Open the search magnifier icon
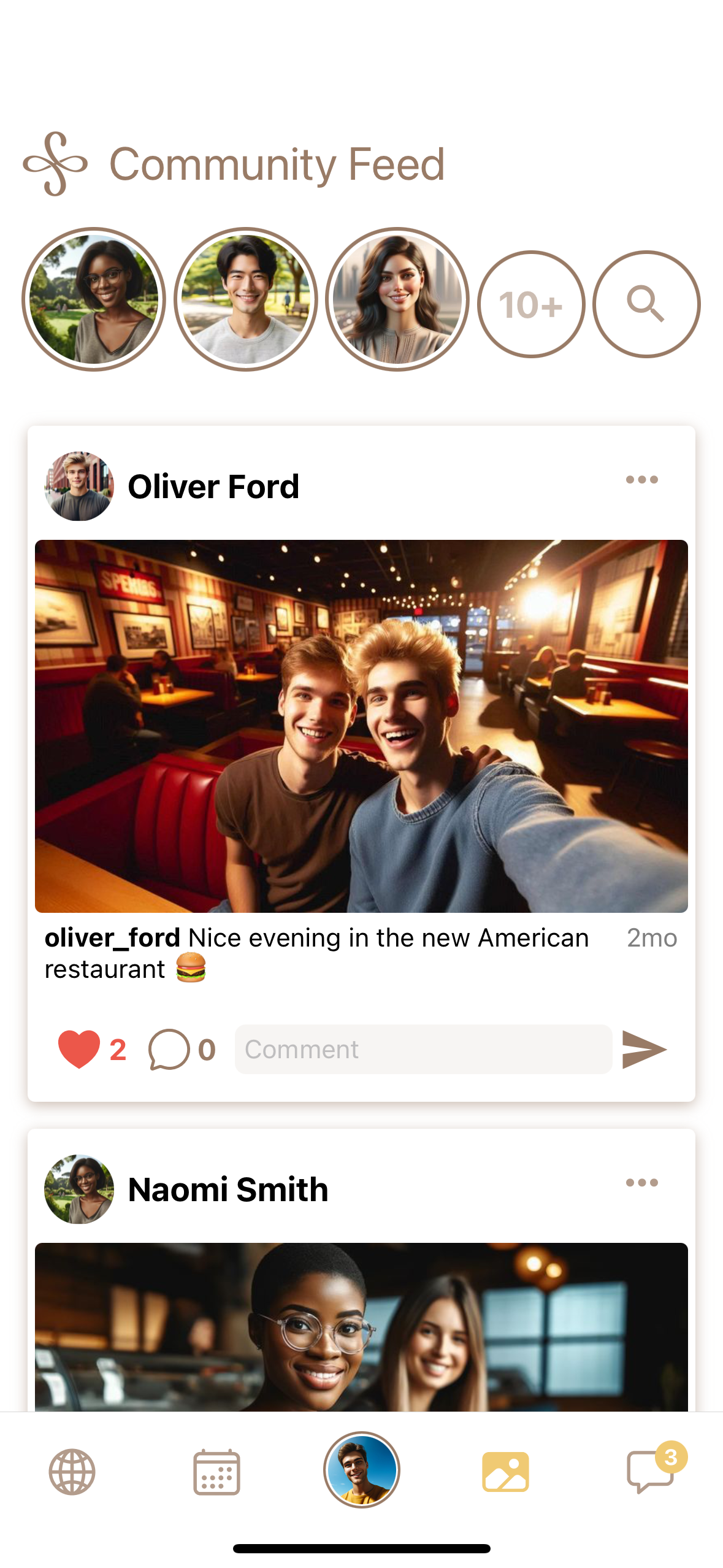The image size is (723, 1568). (x=646, y=304)
